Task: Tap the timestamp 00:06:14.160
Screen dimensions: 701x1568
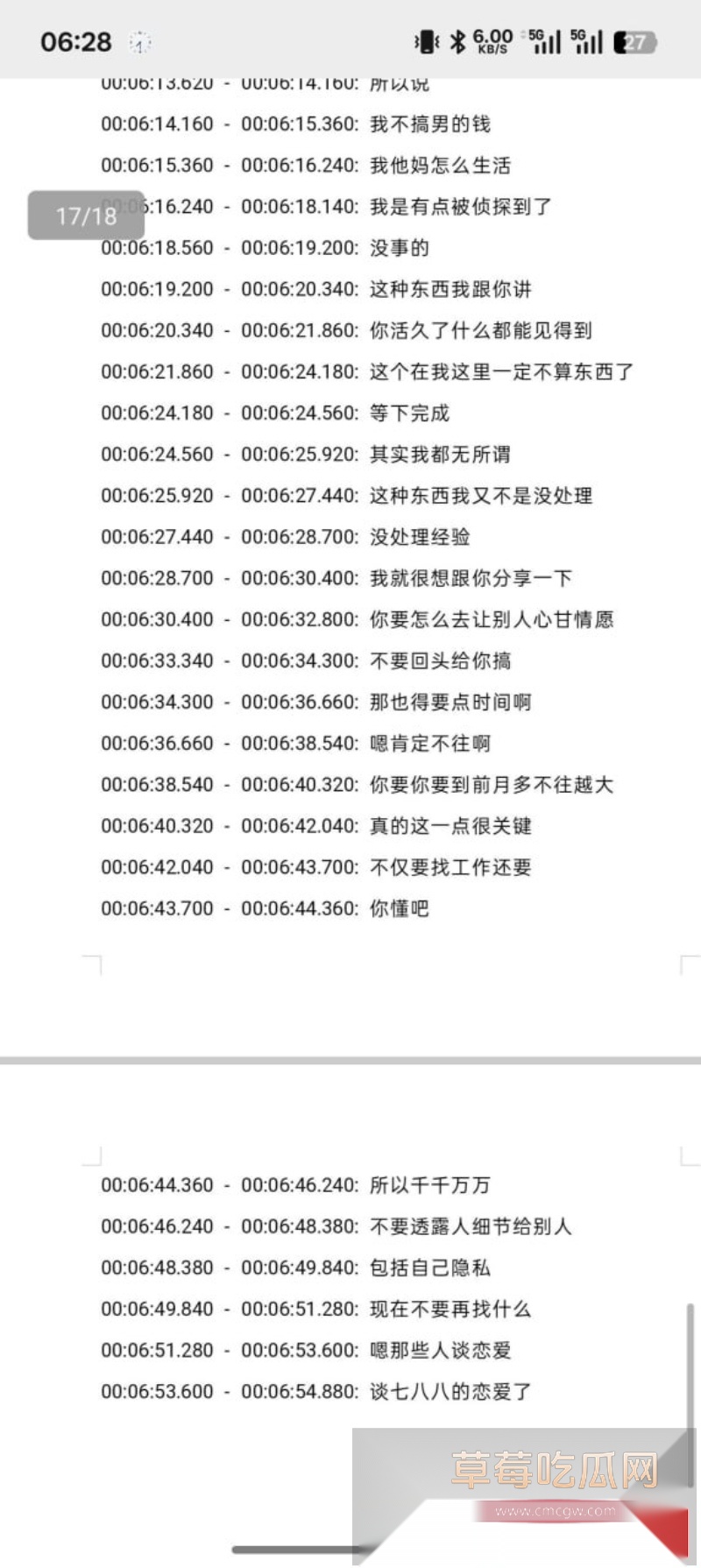Action: (158, 124)
